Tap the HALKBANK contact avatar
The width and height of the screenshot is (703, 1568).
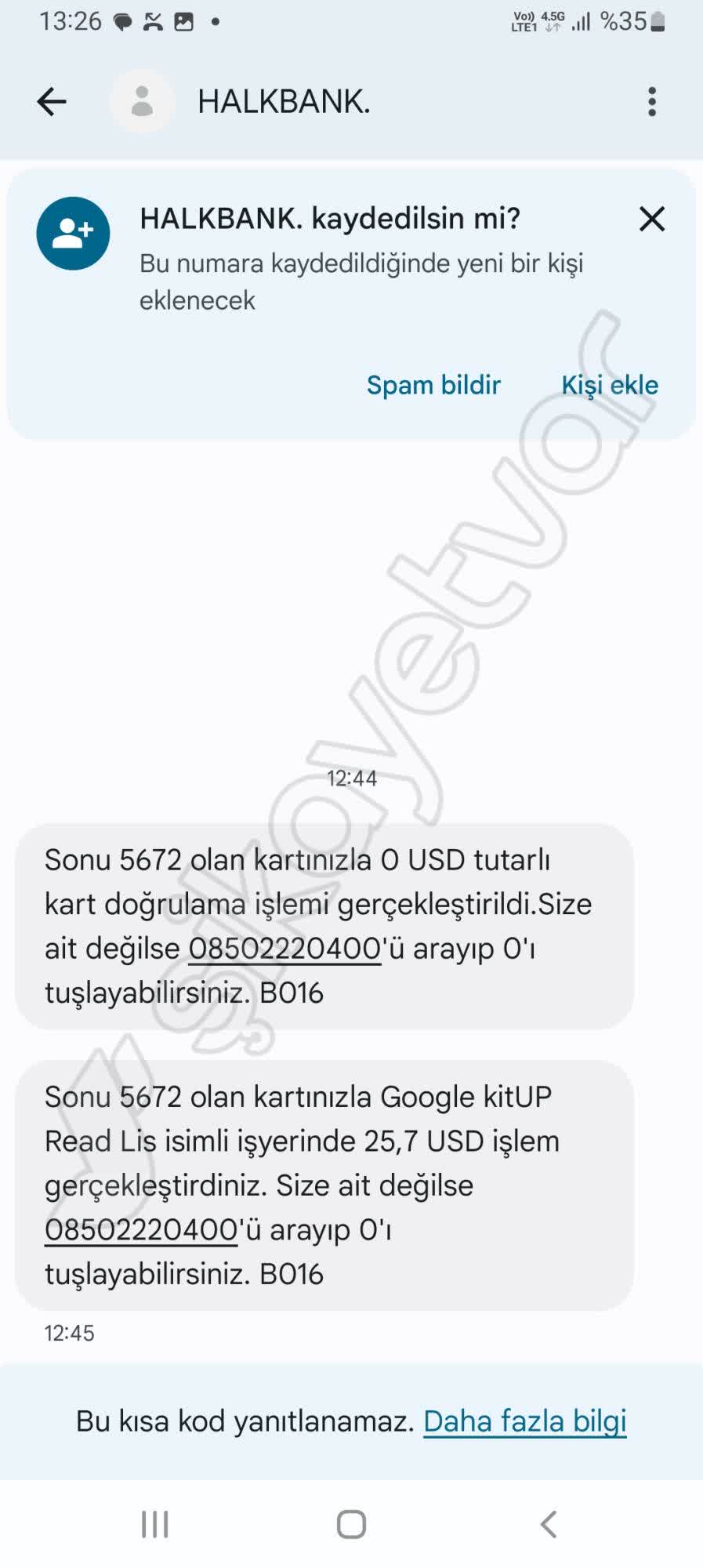[141, 101]
